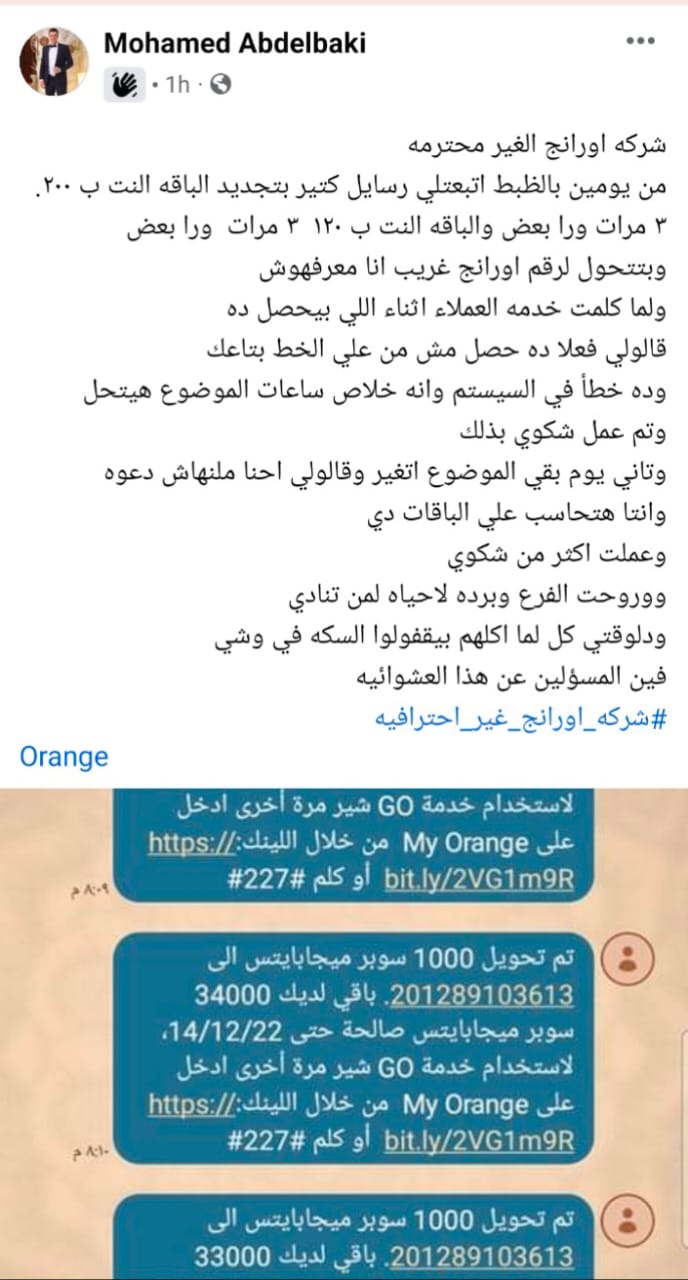
Task: Open the post's three-dot overflow menu
Action: click(x=640, y=42)
